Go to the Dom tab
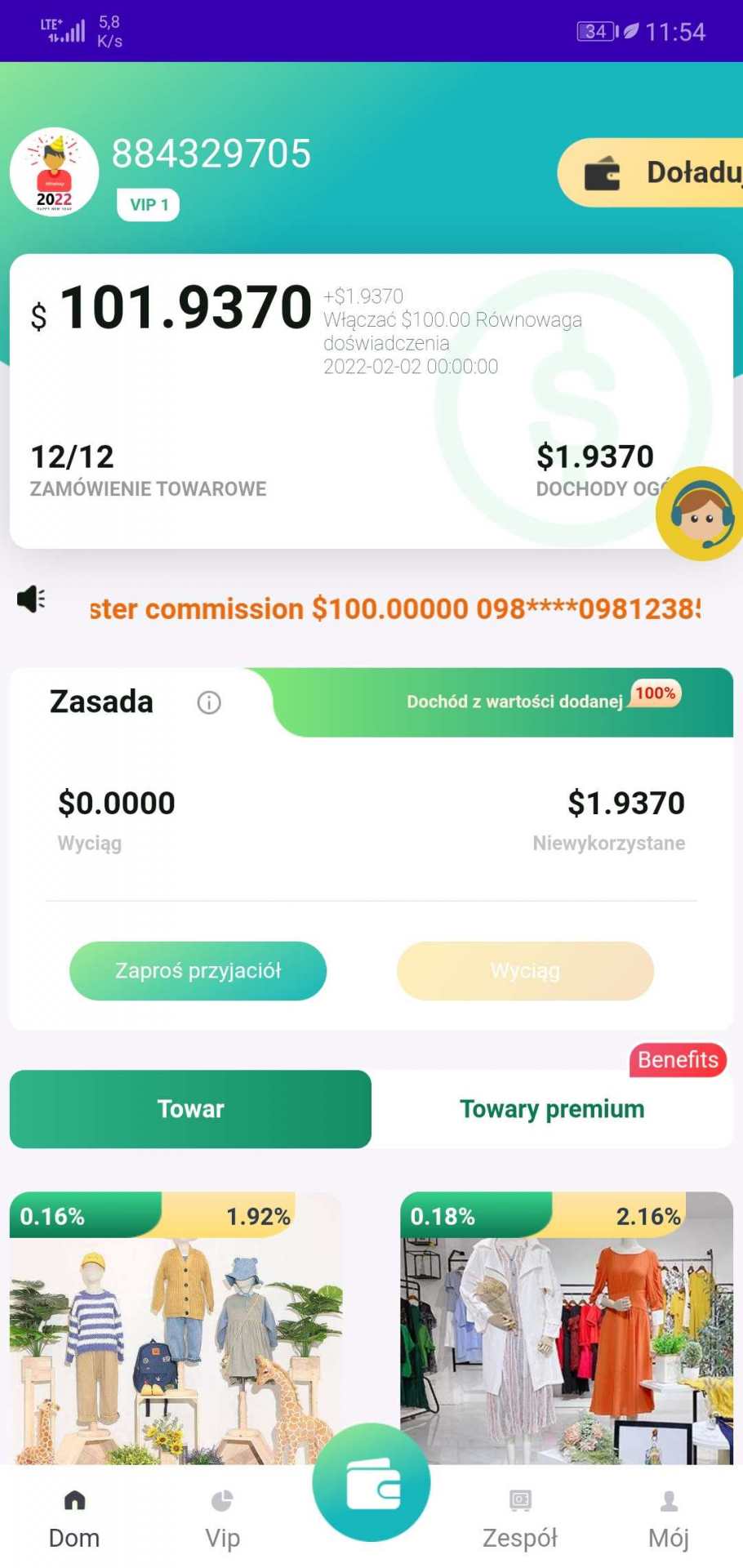 [74, 1521]
